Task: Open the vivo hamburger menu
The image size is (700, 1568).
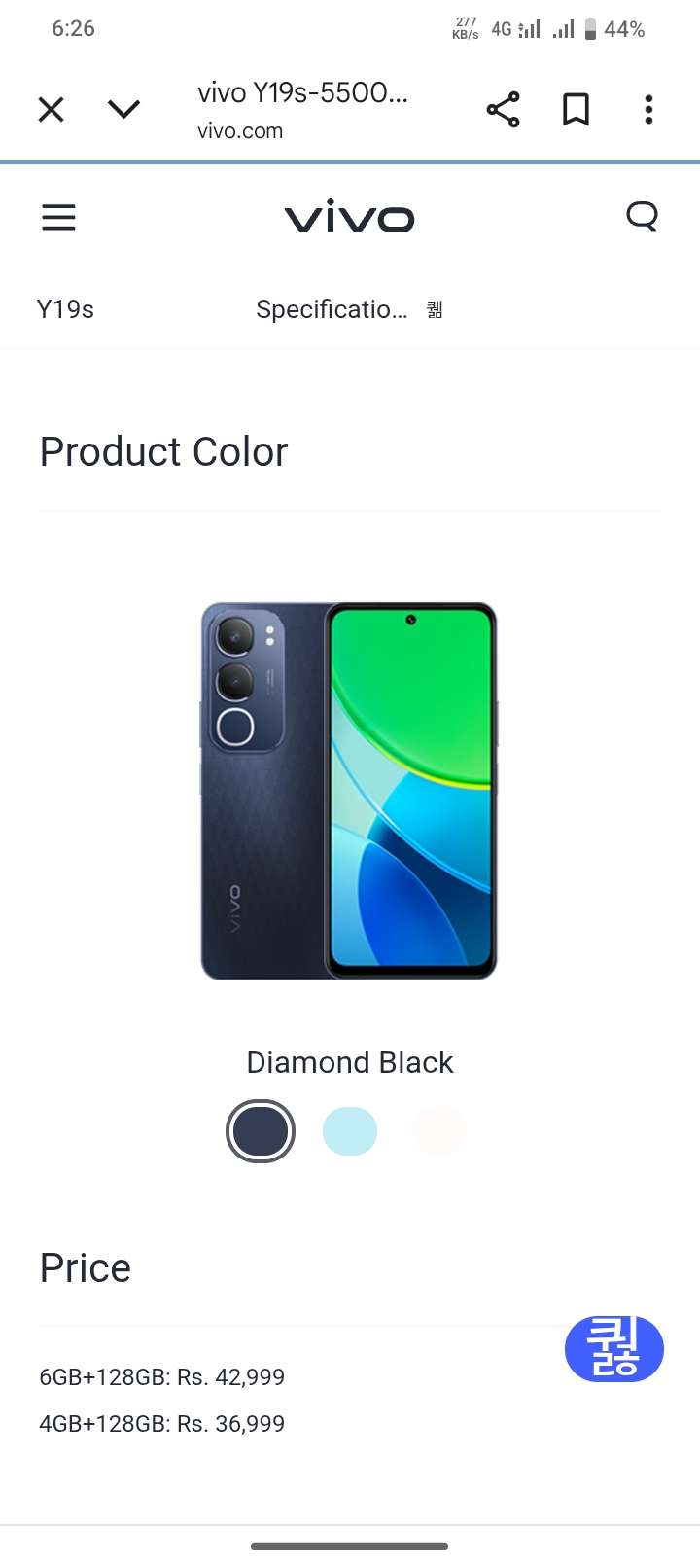Action: (x=58, y=217)
